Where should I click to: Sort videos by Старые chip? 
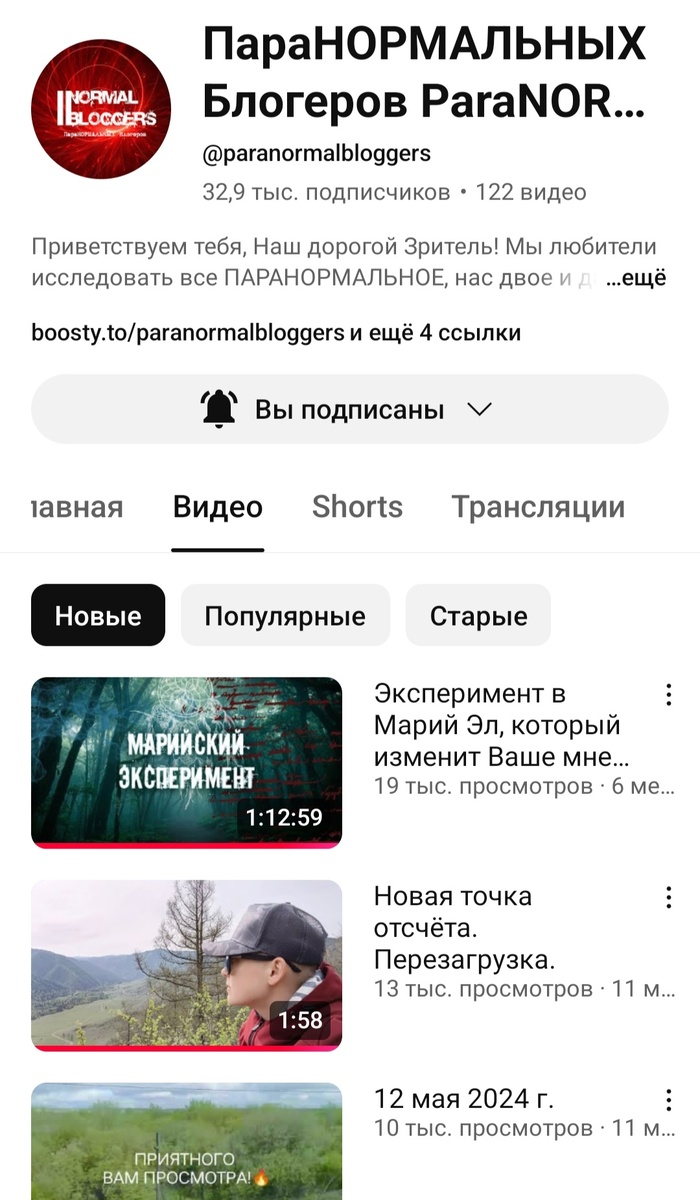tap(478, 616)
